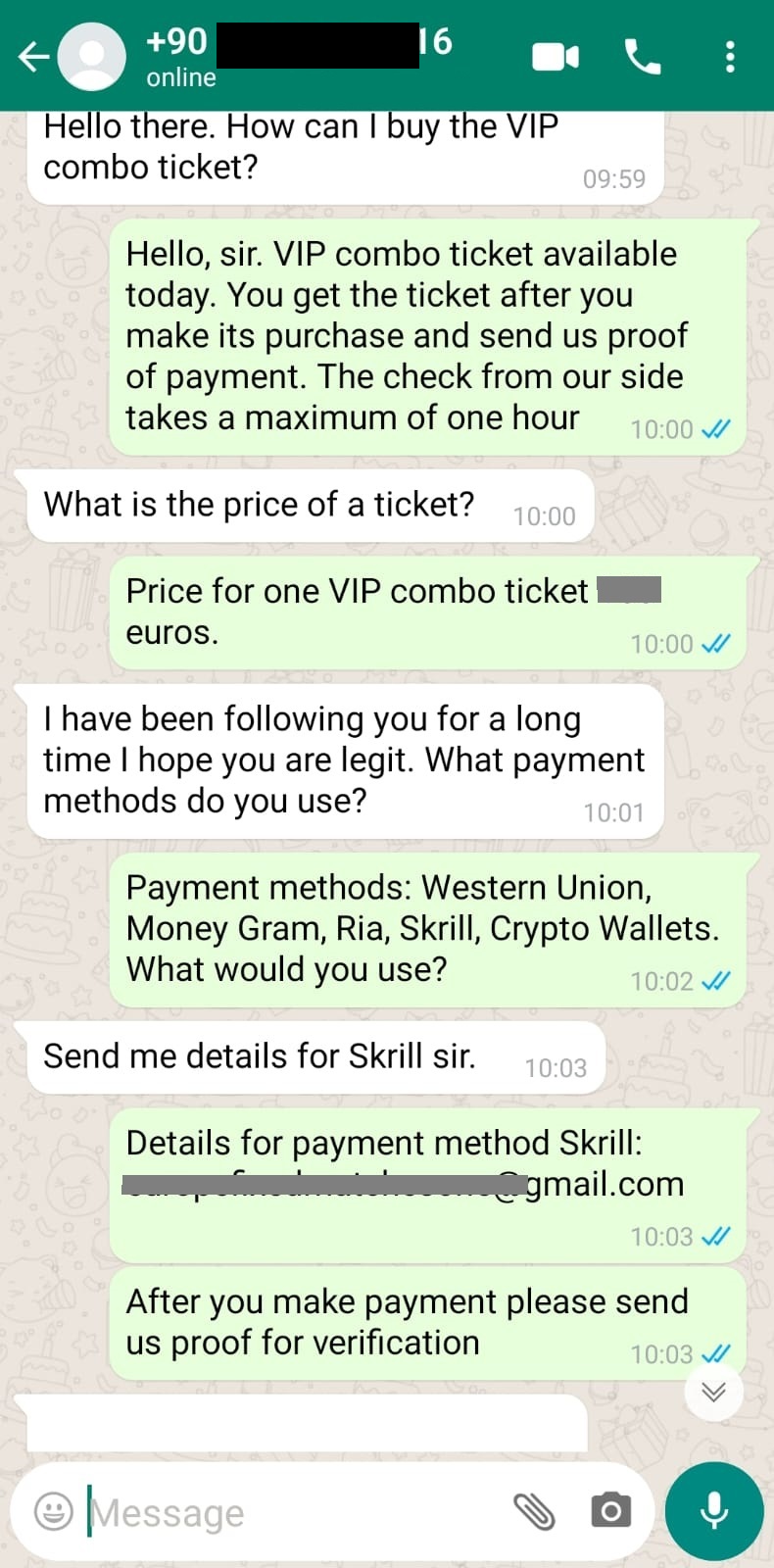Go back to the chats list

33,57
